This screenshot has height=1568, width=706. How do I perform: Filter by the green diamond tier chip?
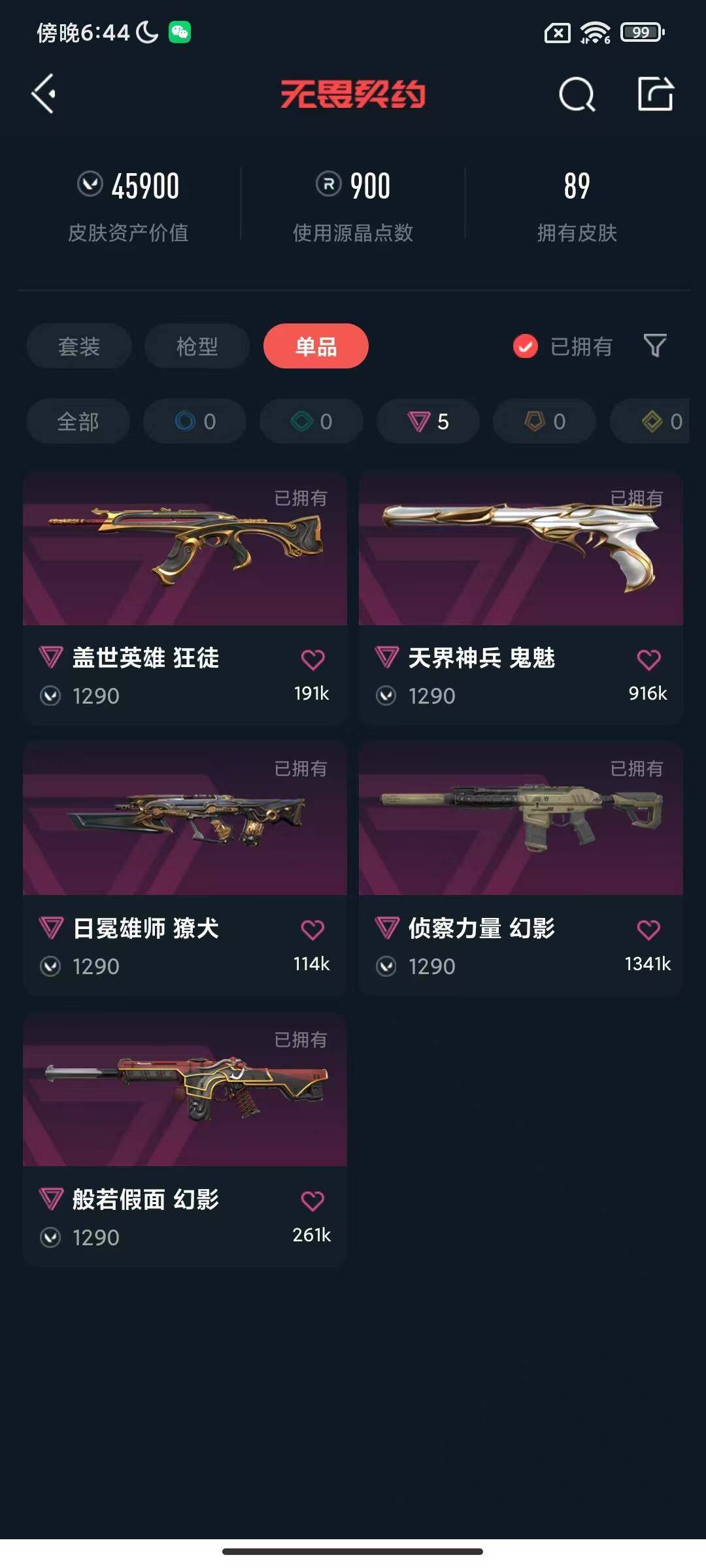pyautogui.click(x=311, y=421)
